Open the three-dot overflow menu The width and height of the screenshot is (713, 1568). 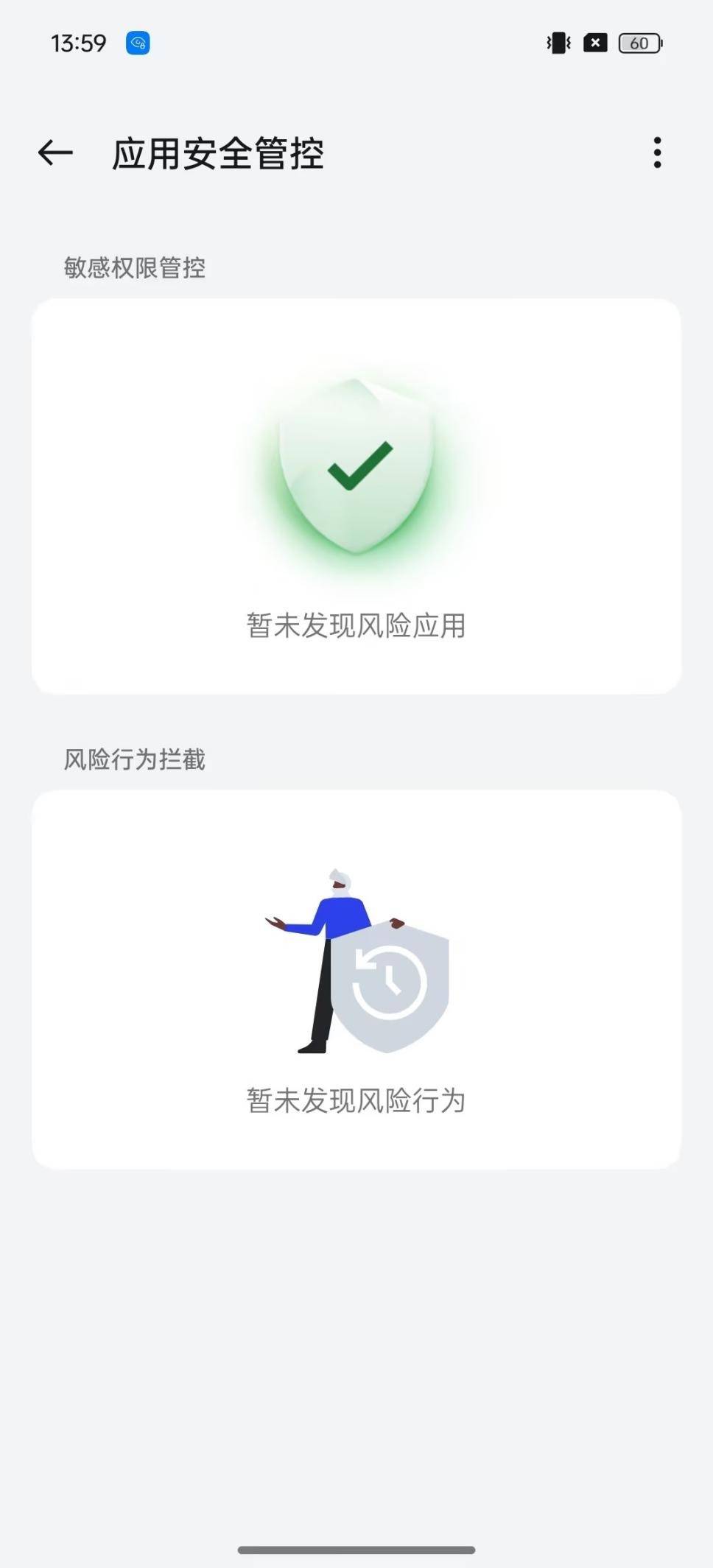pyautogui.click(x=657, y=152)
